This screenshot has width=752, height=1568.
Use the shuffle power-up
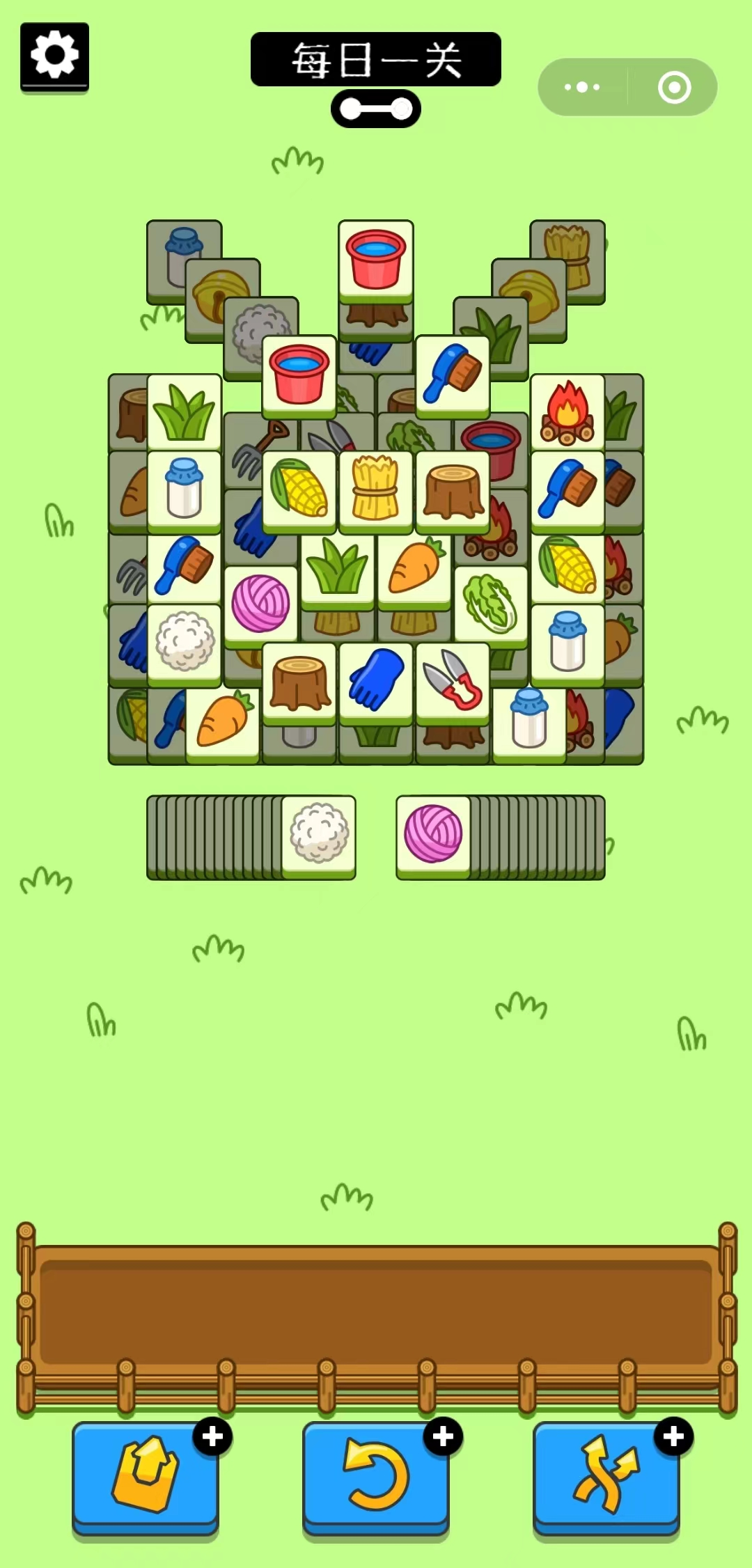point(606,1476)
